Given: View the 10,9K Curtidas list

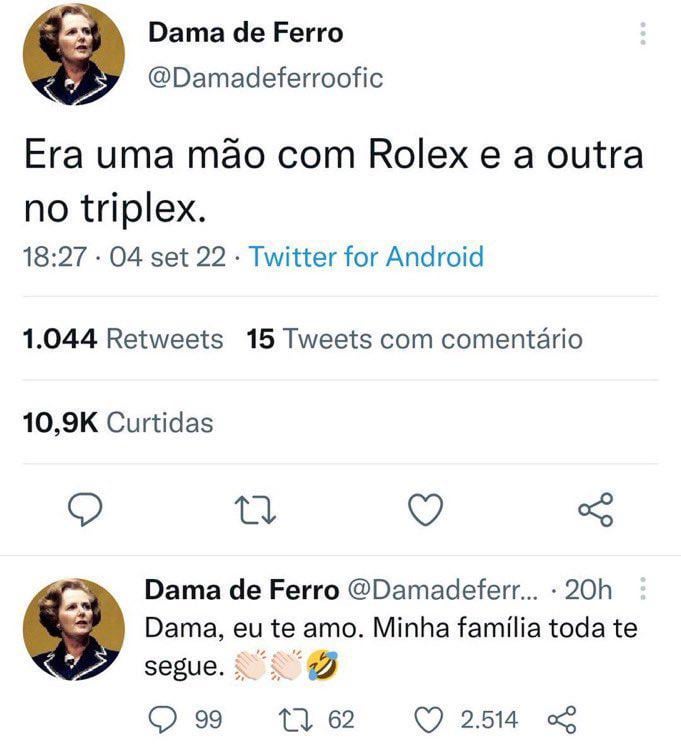Looking at the screenshot, I should click(118, 422).
